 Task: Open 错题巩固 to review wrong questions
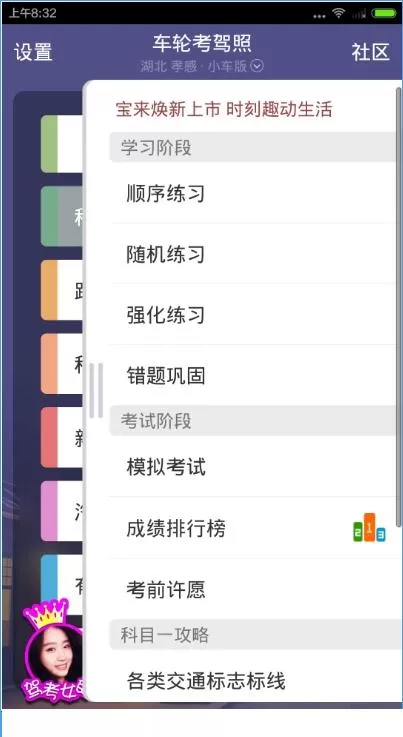tap(254, 376)
